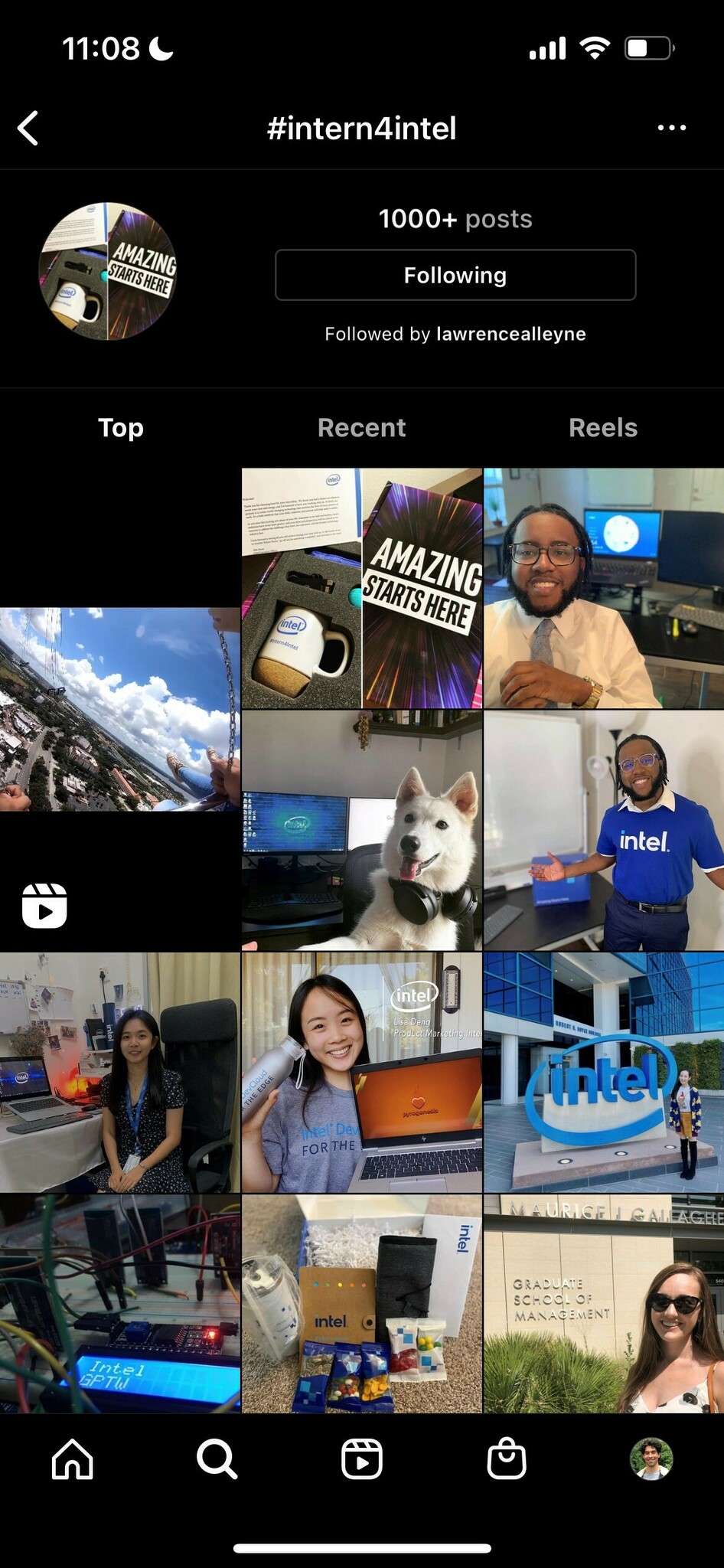The image size is (724, 1568).
Task: Tap the Following button for #intern4intel
Action: pos(455,275)
